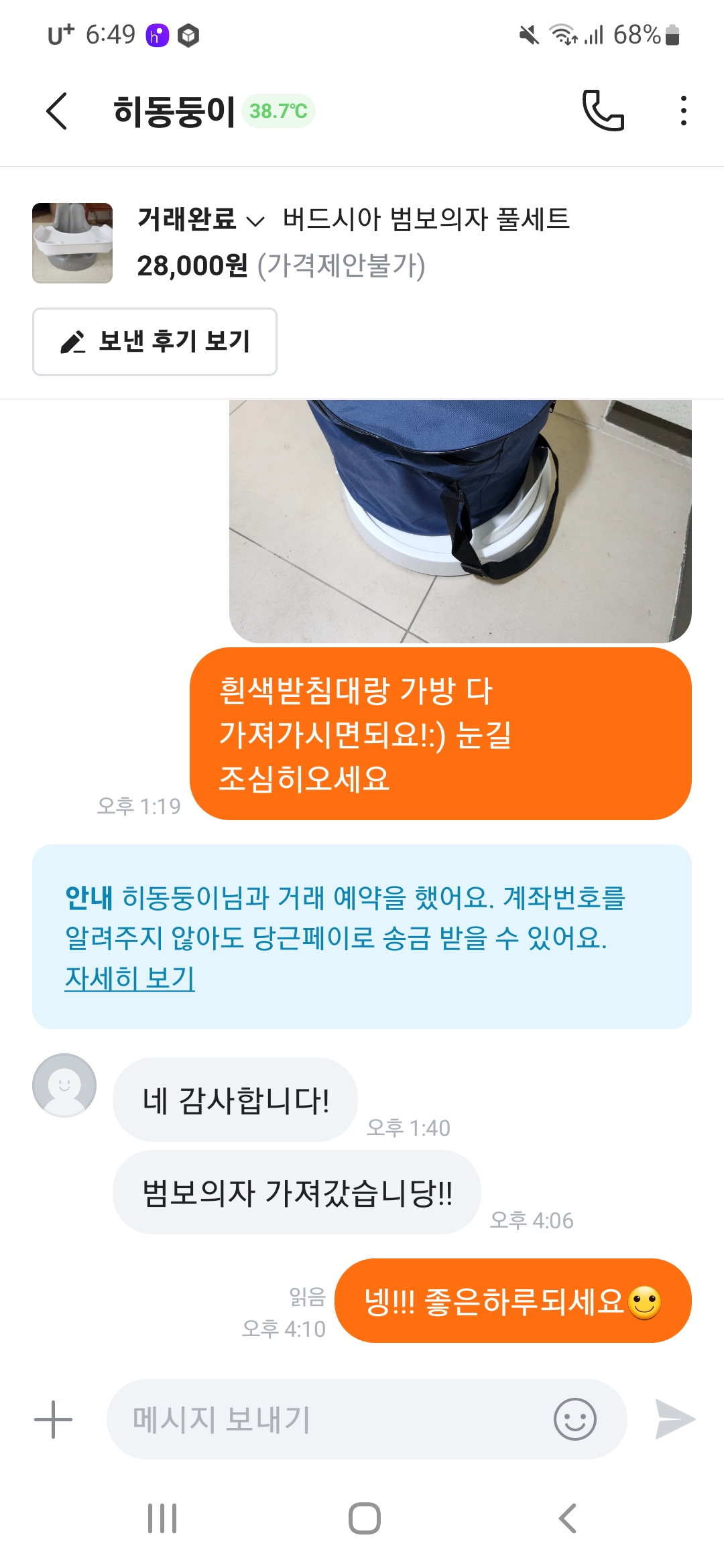Send the message with the arrow icon
The height and width of the screenshot is (1568, 724).
coord(674,1419)
